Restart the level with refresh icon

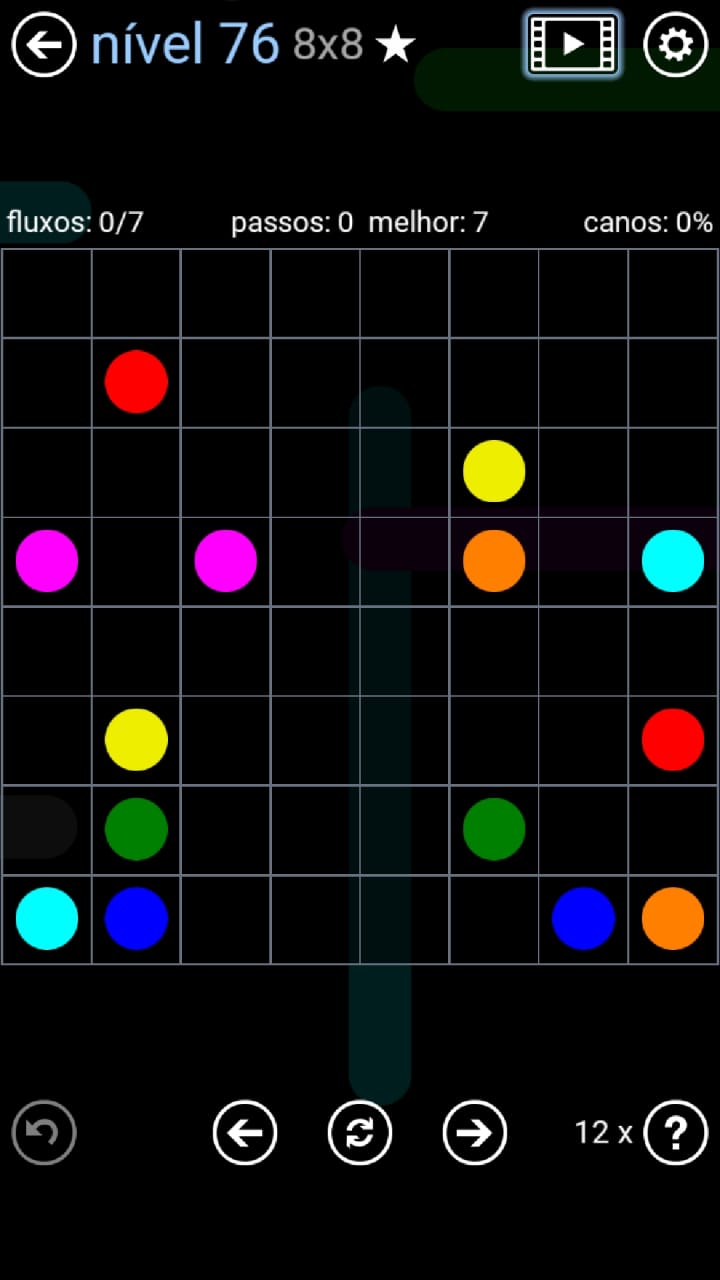360,1132
